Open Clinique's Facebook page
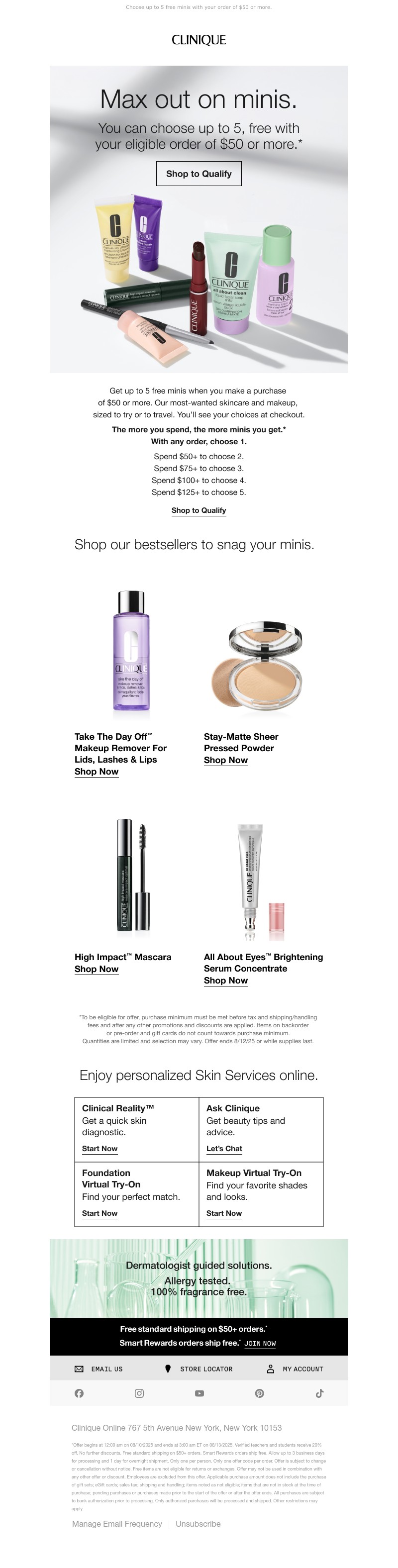The height and width of the screenshot is (1568, 398). (x=79, y=1393)
